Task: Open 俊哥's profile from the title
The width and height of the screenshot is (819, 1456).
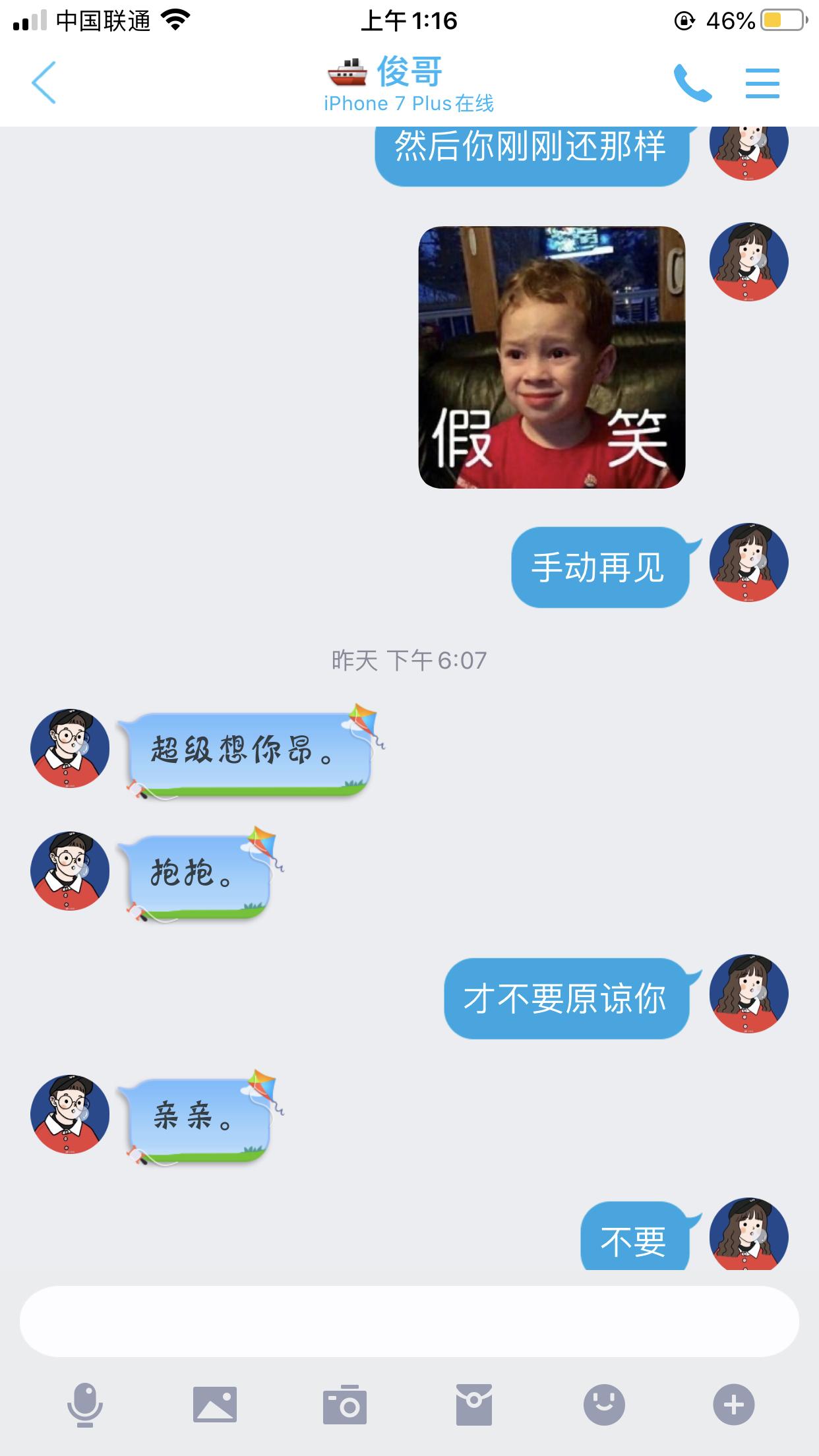Action: pyautogui.click(x=409, y=73)
